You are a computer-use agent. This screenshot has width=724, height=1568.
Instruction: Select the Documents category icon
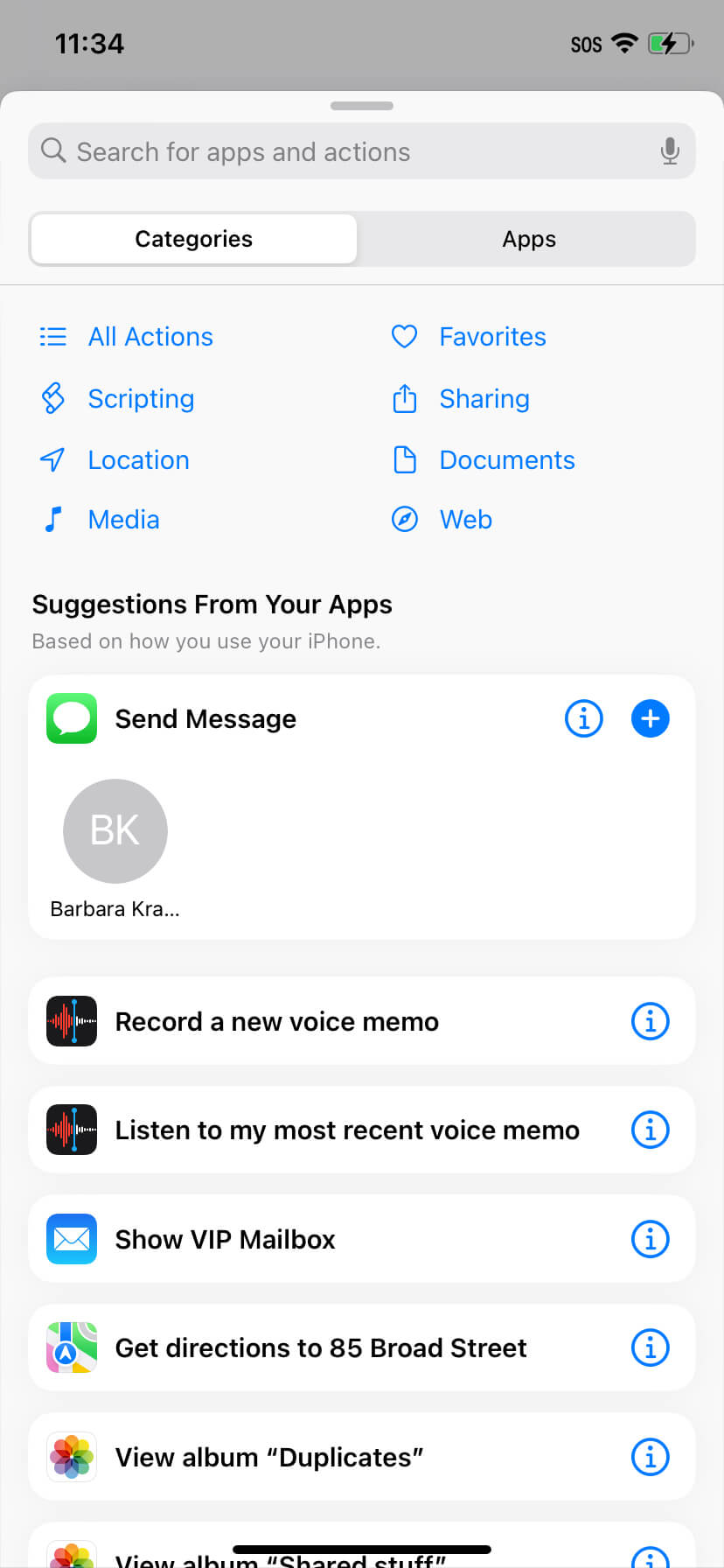pyautogui.click(x=405, y=459)
